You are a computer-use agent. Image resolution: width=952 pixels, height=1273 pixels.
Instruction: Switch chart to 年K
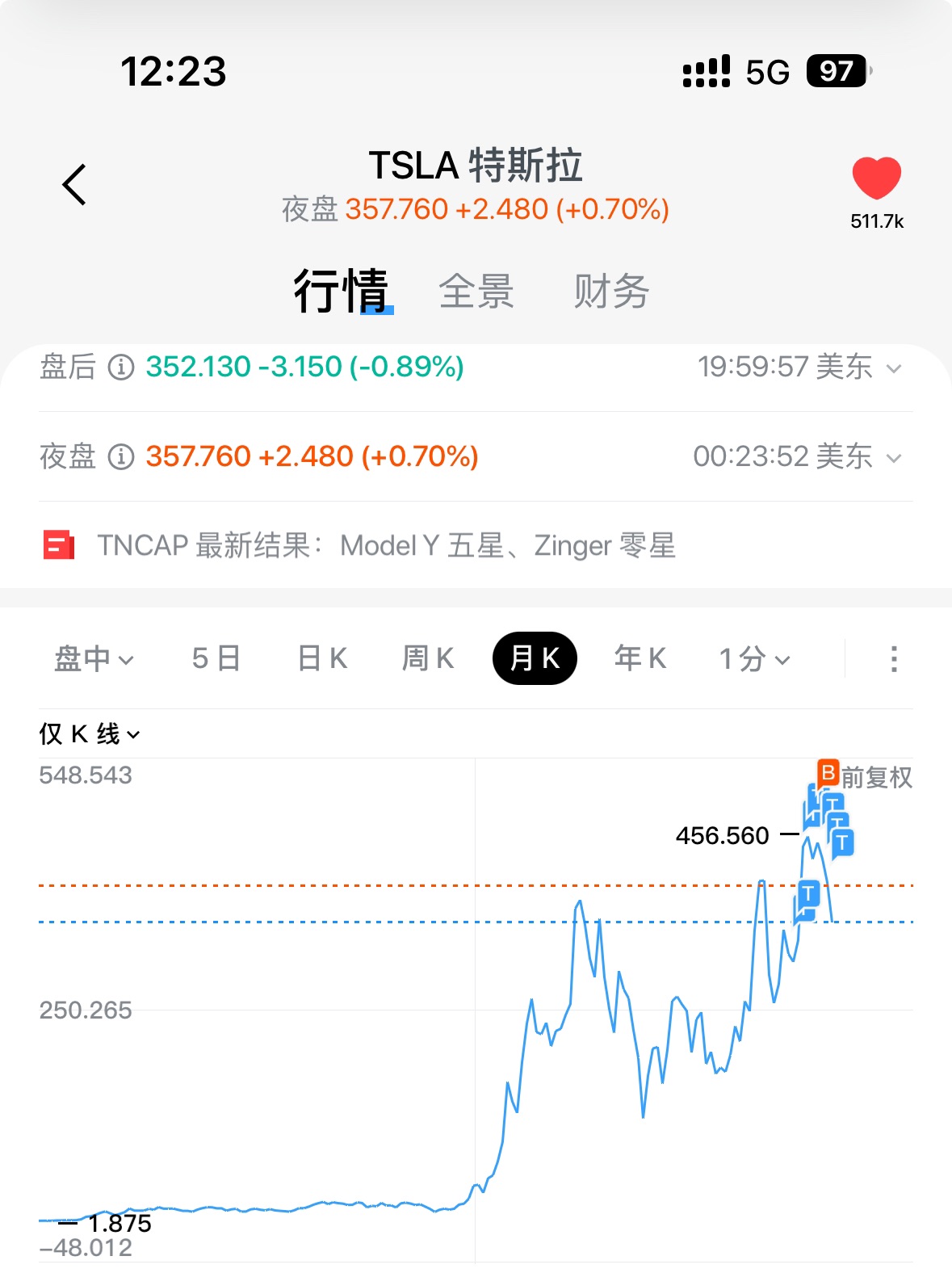click(640, 659)
